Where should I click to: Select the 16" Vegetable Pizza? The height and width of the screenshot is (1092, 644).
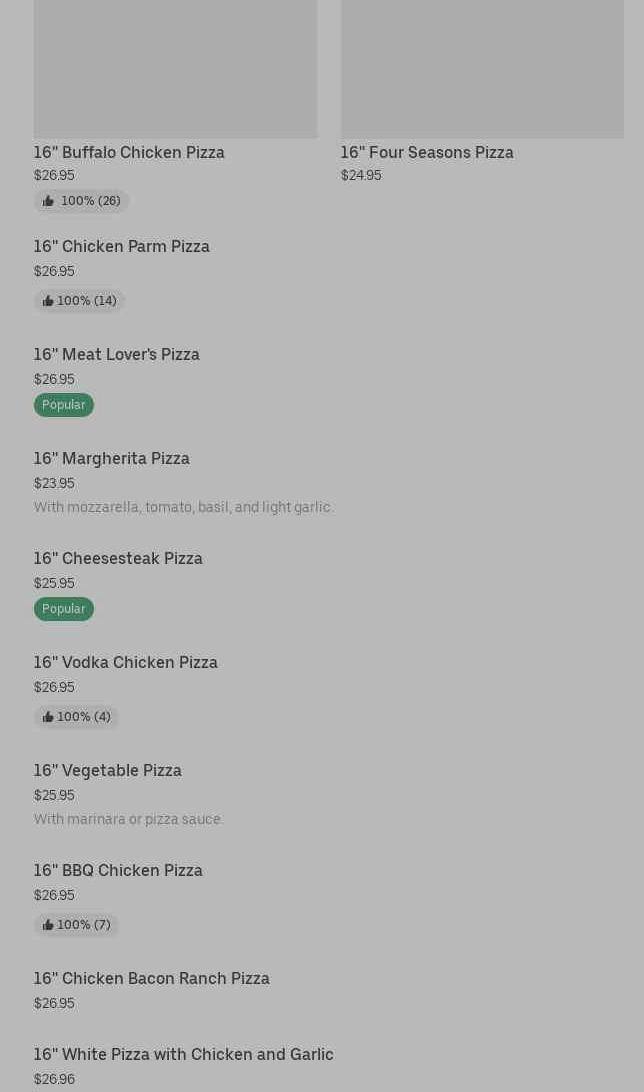tap(108, 770)
